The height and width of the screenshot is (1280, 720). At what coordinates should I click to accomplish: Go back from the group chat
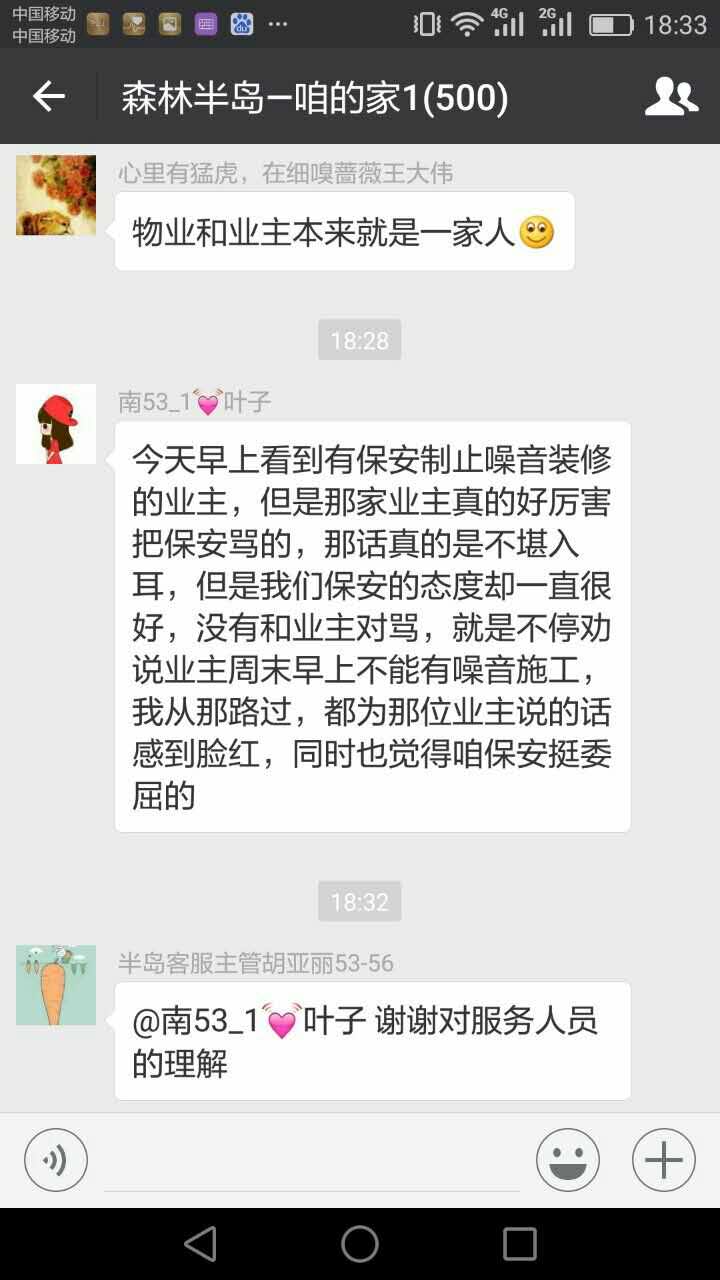49,97
